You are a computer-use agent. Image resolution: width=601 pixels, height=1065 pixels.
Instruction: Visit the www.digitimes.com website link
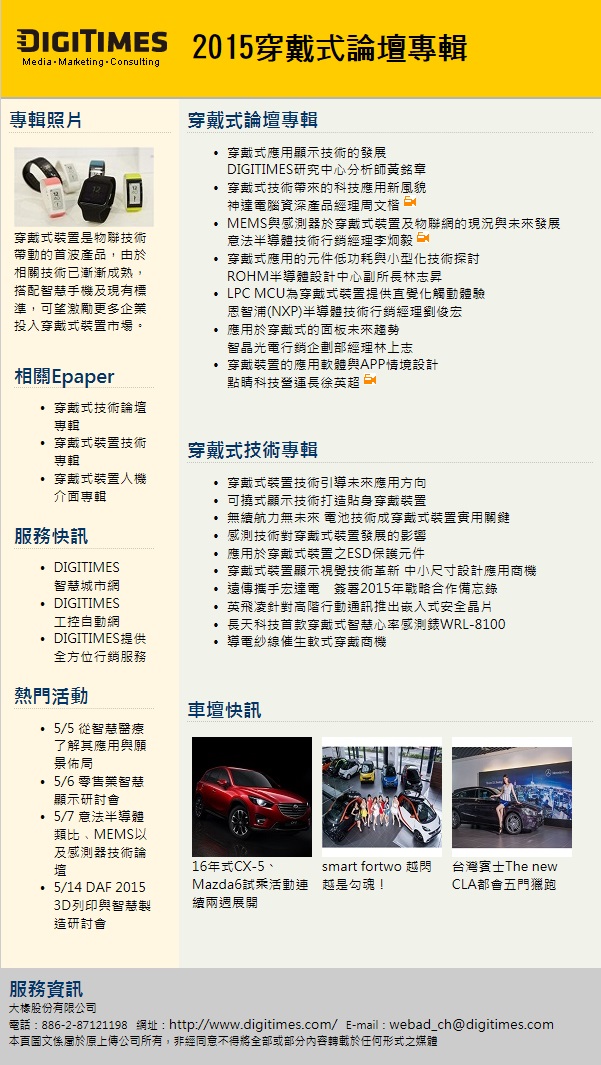[x=252, y=1025]
